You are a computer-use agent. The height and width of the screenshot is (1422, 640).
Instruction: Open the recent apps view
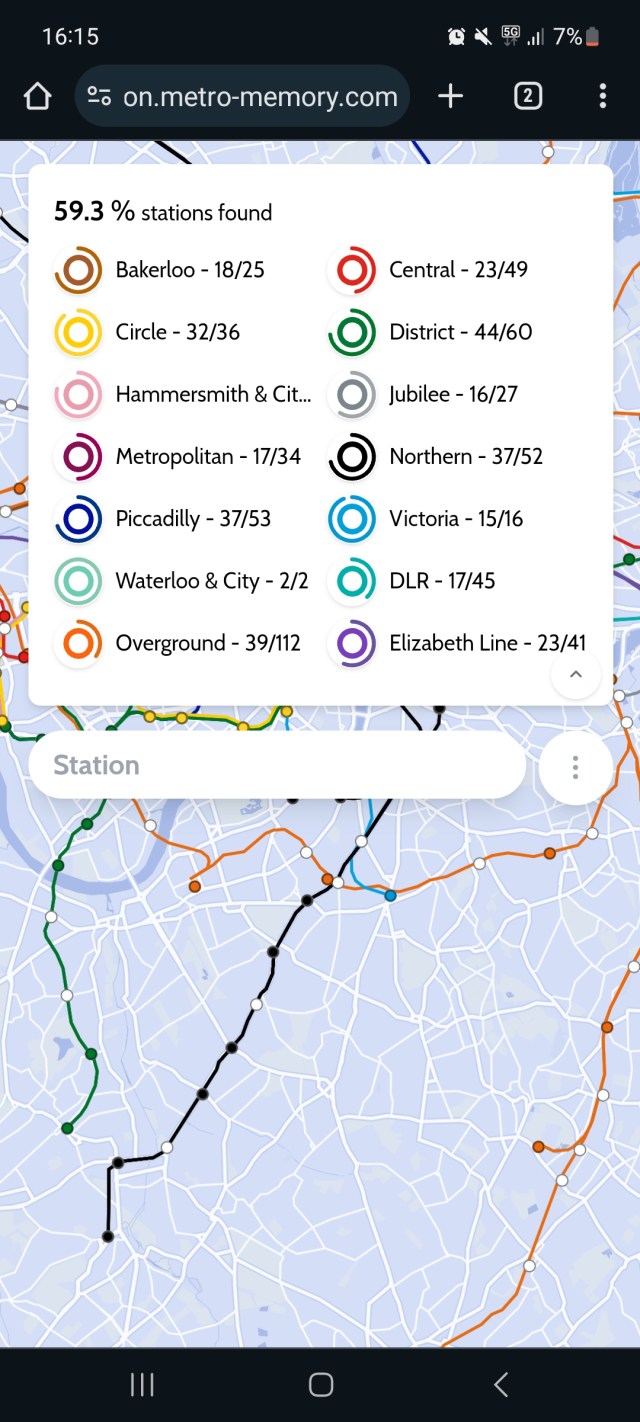tap(142, 1384)
